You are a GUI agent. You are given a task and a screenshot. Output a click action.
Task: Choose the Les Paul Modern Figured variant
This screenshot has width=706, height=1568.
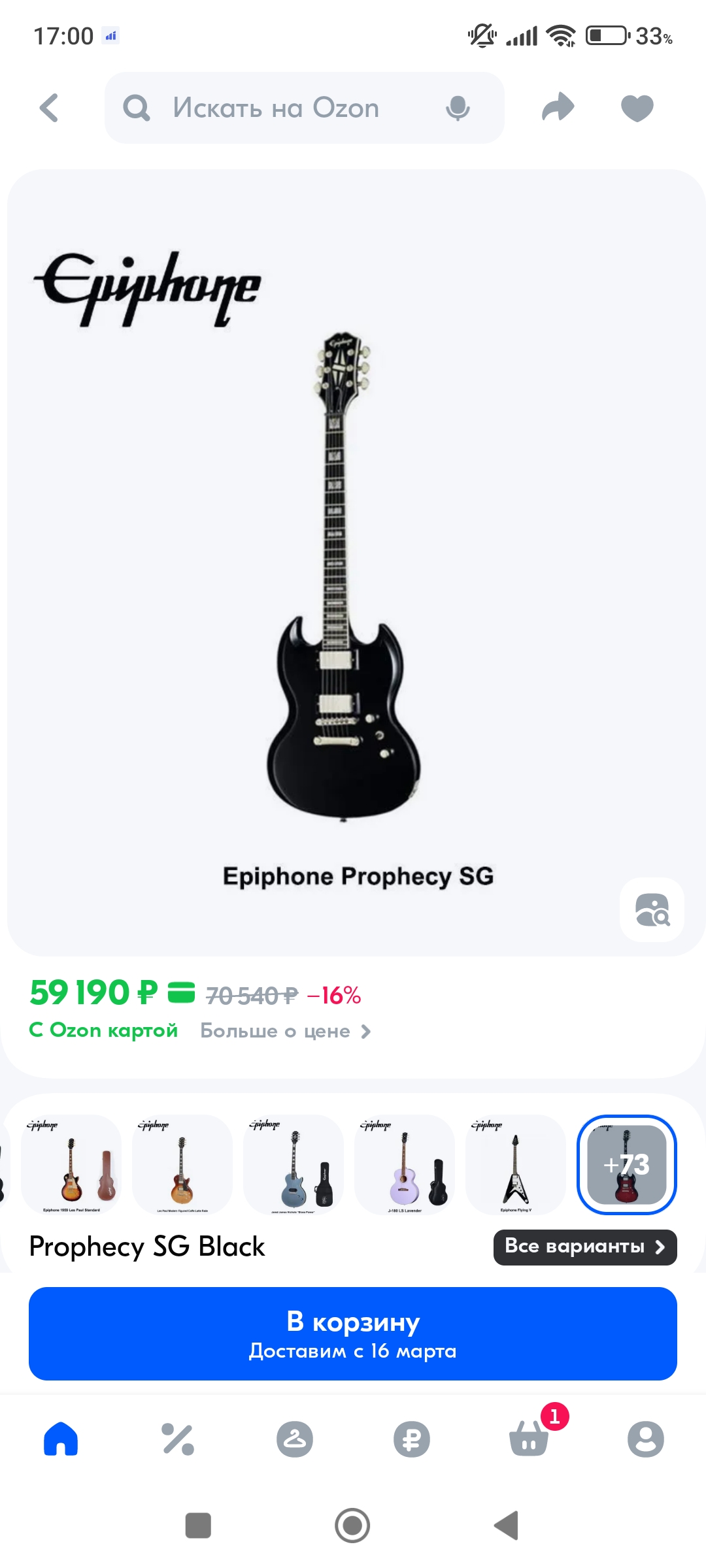(x=182, y=1164)
